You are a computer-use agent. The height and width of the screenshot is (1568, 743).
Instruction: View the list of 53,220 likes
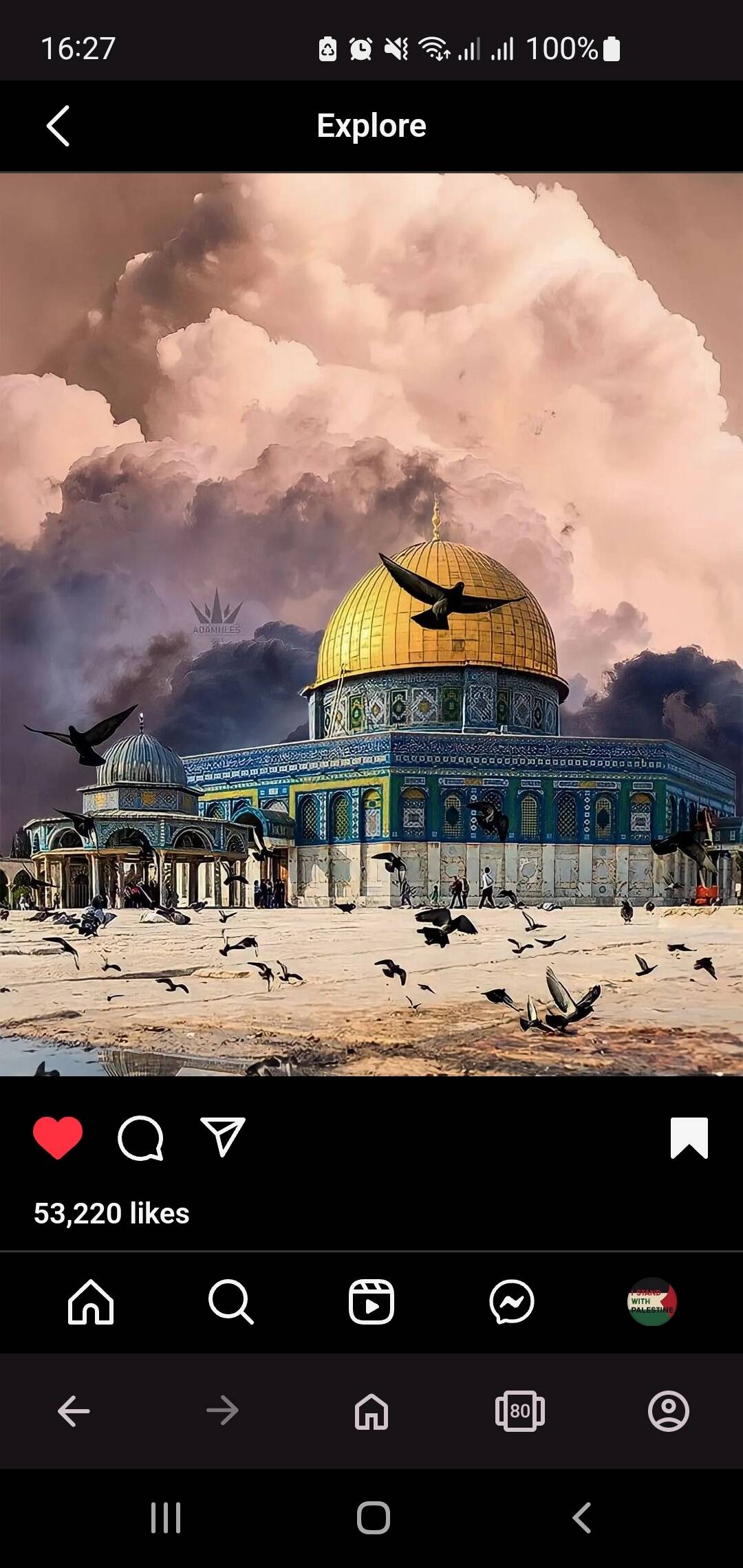pos(111,1214)
